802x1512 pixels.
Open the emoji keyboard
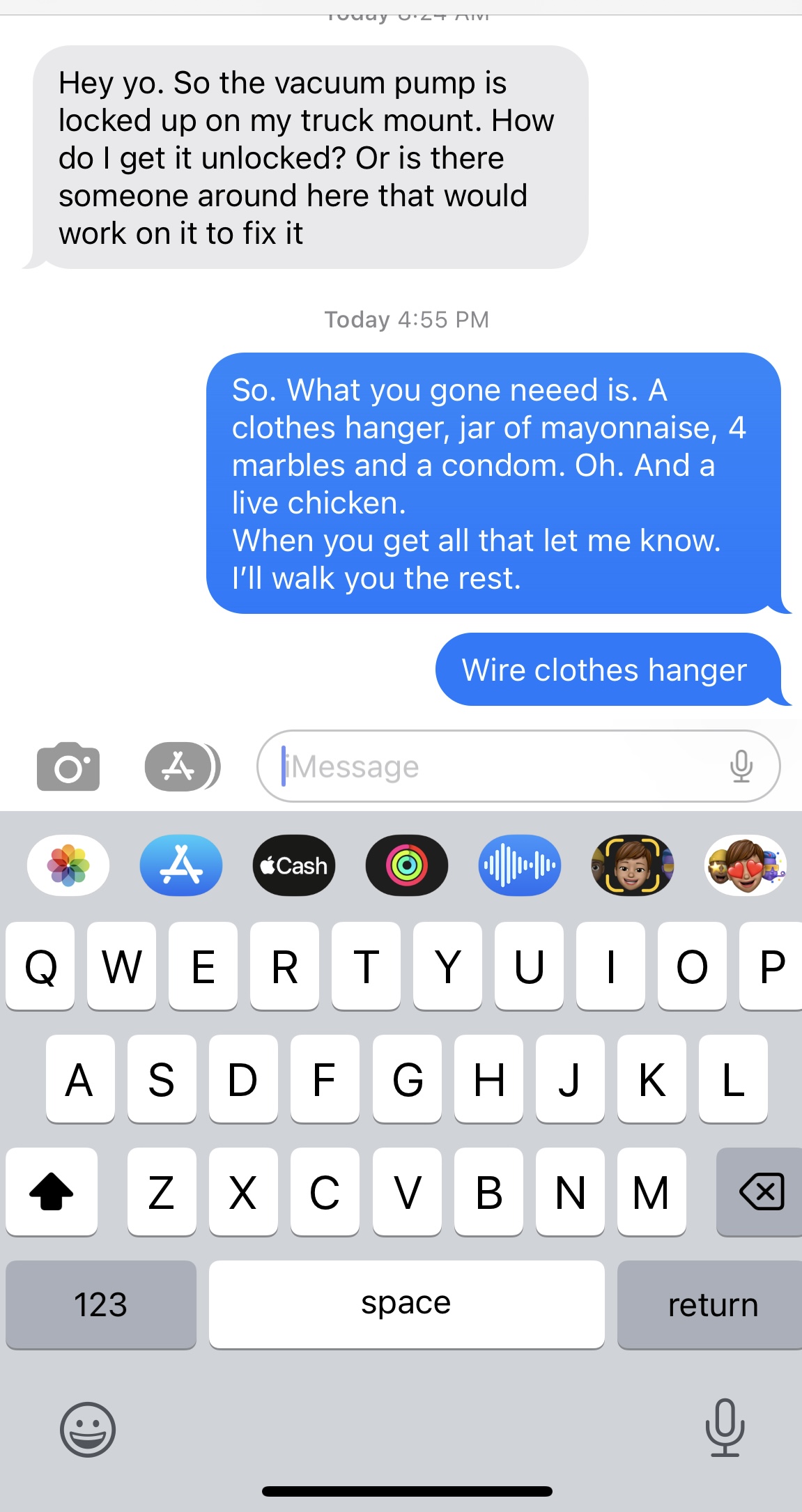tap(88, 1429)
